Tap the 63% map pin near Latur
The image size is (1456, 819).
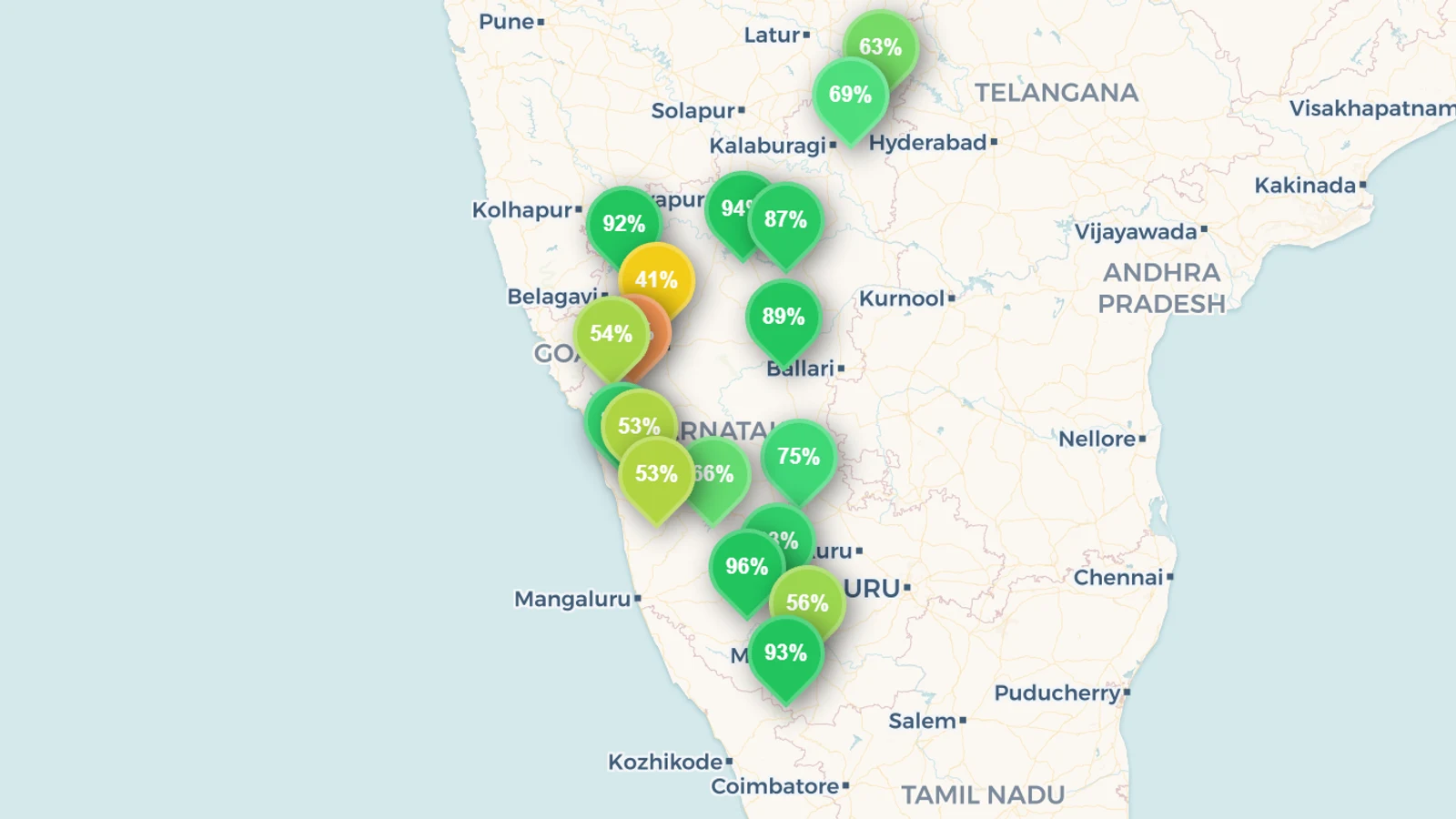tap(881, 46)
